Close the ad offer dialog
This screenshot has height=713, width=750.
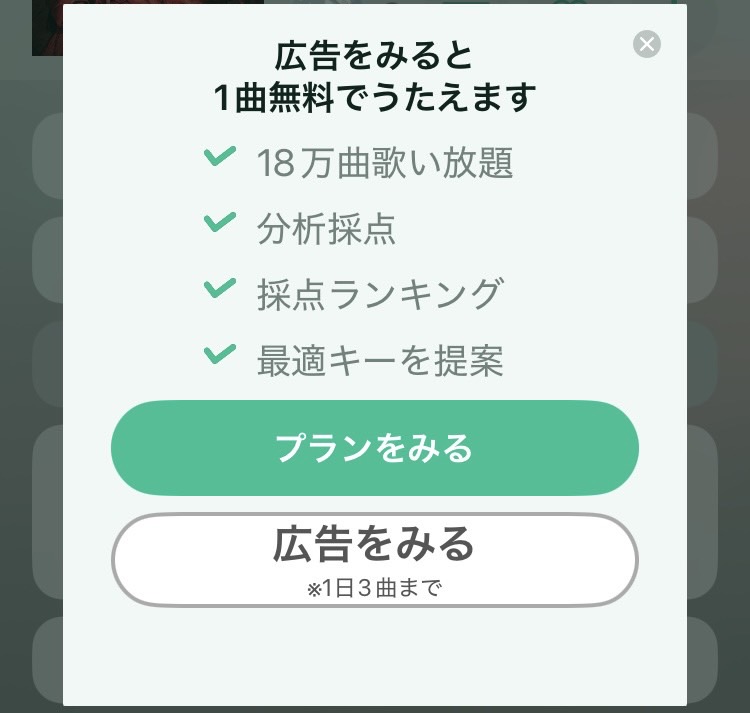pyautogui.click(x=647, y=44)
